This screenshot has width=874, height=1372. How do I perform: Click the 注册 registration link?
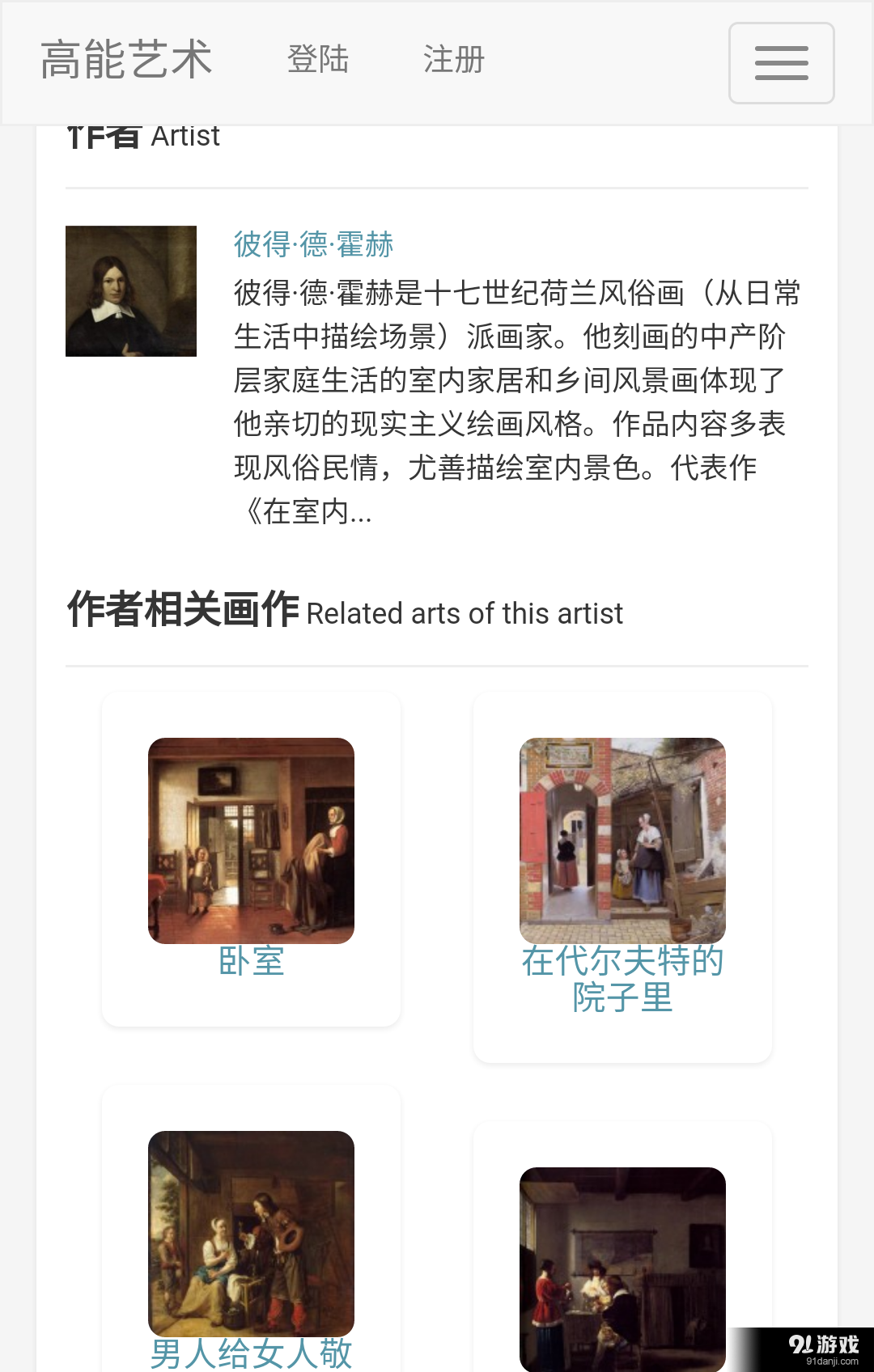(x=452, y=60)
